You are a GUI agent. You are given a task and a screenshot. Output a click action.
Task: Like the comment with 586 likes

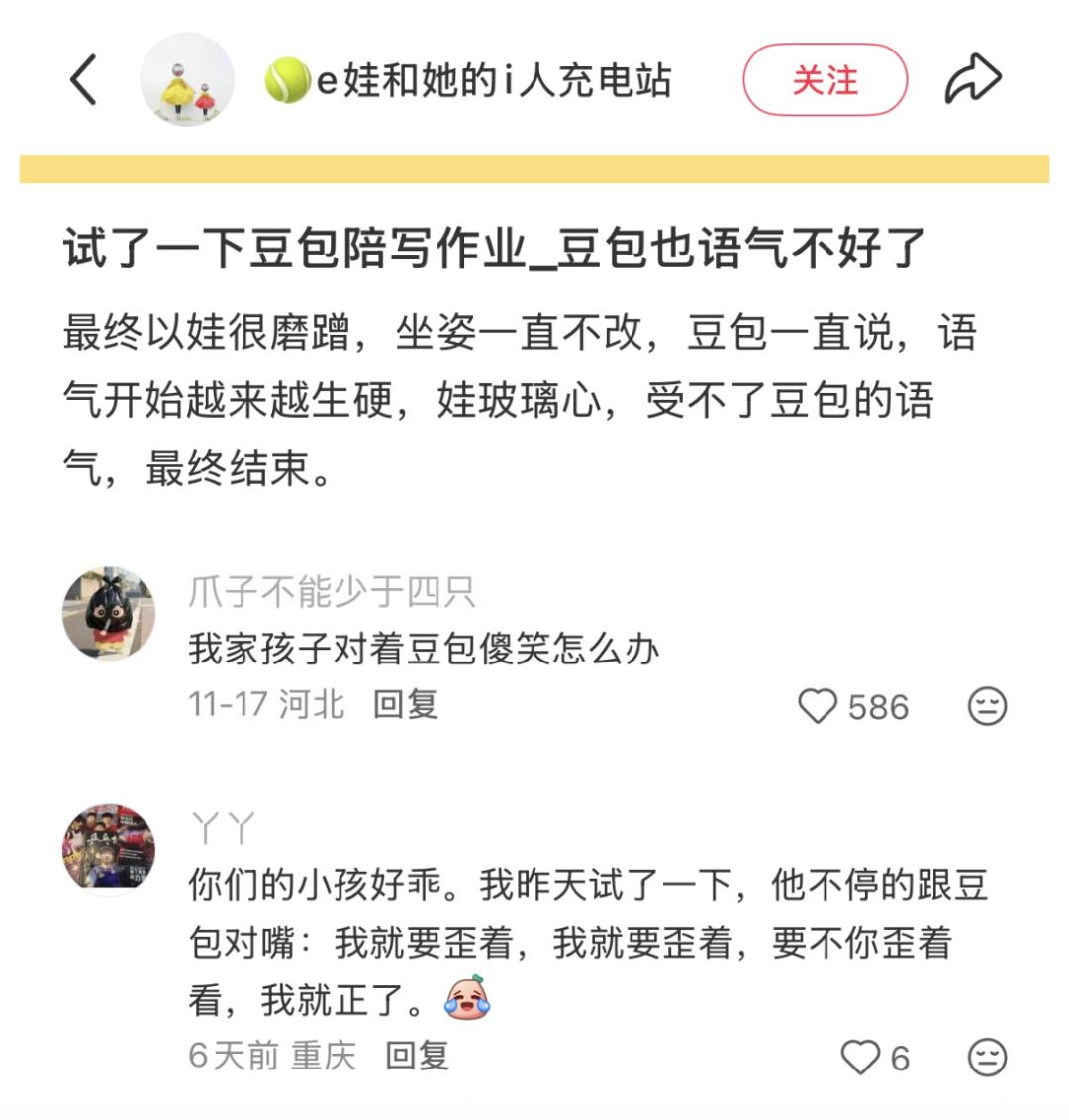pyautogui.click(x=819, y=707)
